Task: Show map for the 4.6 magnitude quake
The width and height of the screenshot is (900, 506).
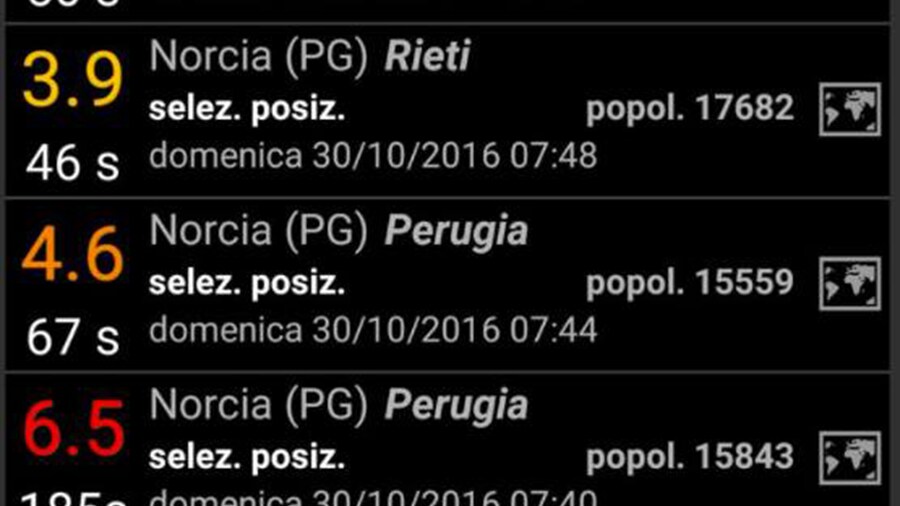Action: coord(850,284)
